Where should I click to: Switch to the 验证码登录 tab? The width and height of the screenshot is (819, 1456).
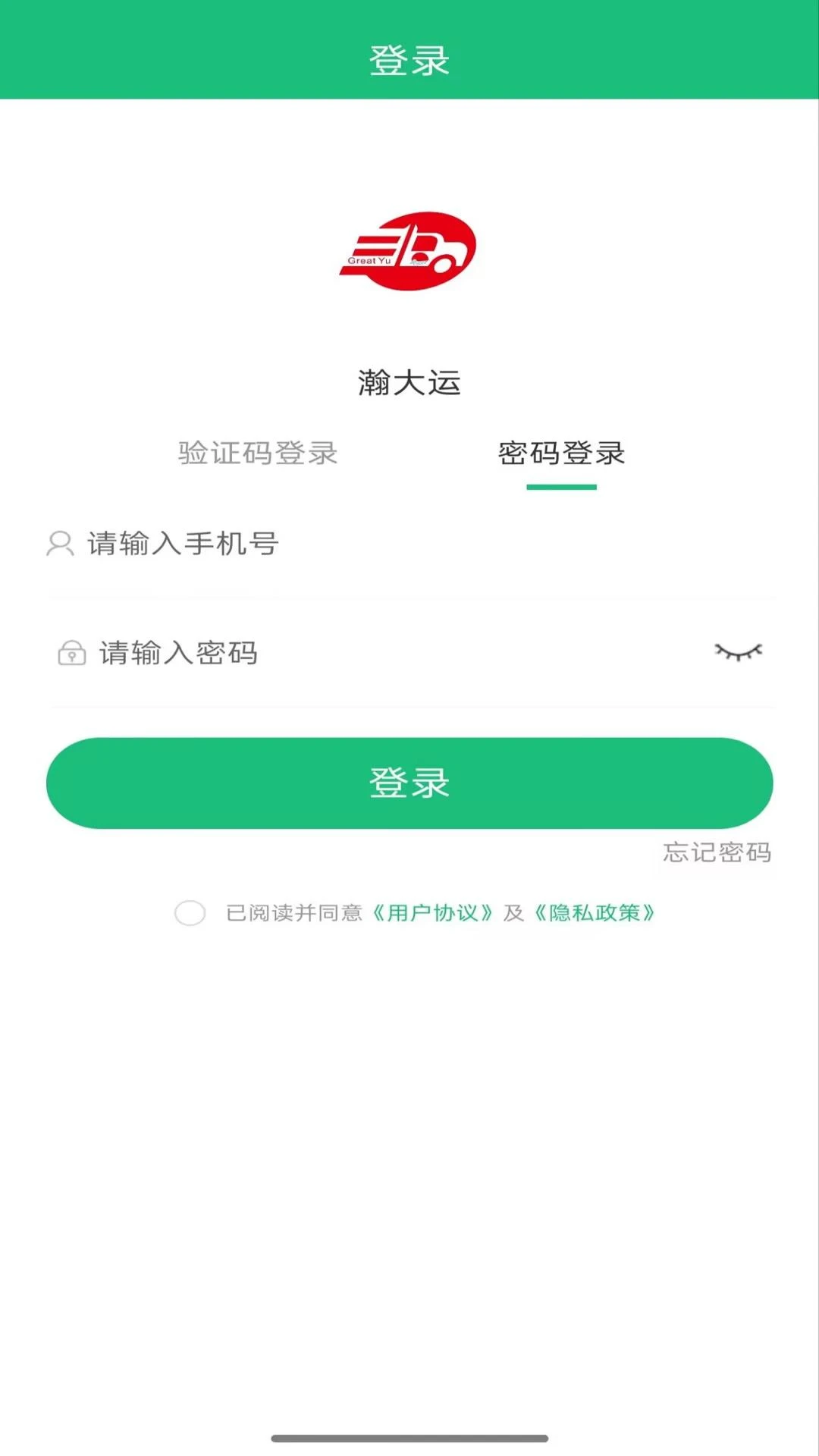258,453
